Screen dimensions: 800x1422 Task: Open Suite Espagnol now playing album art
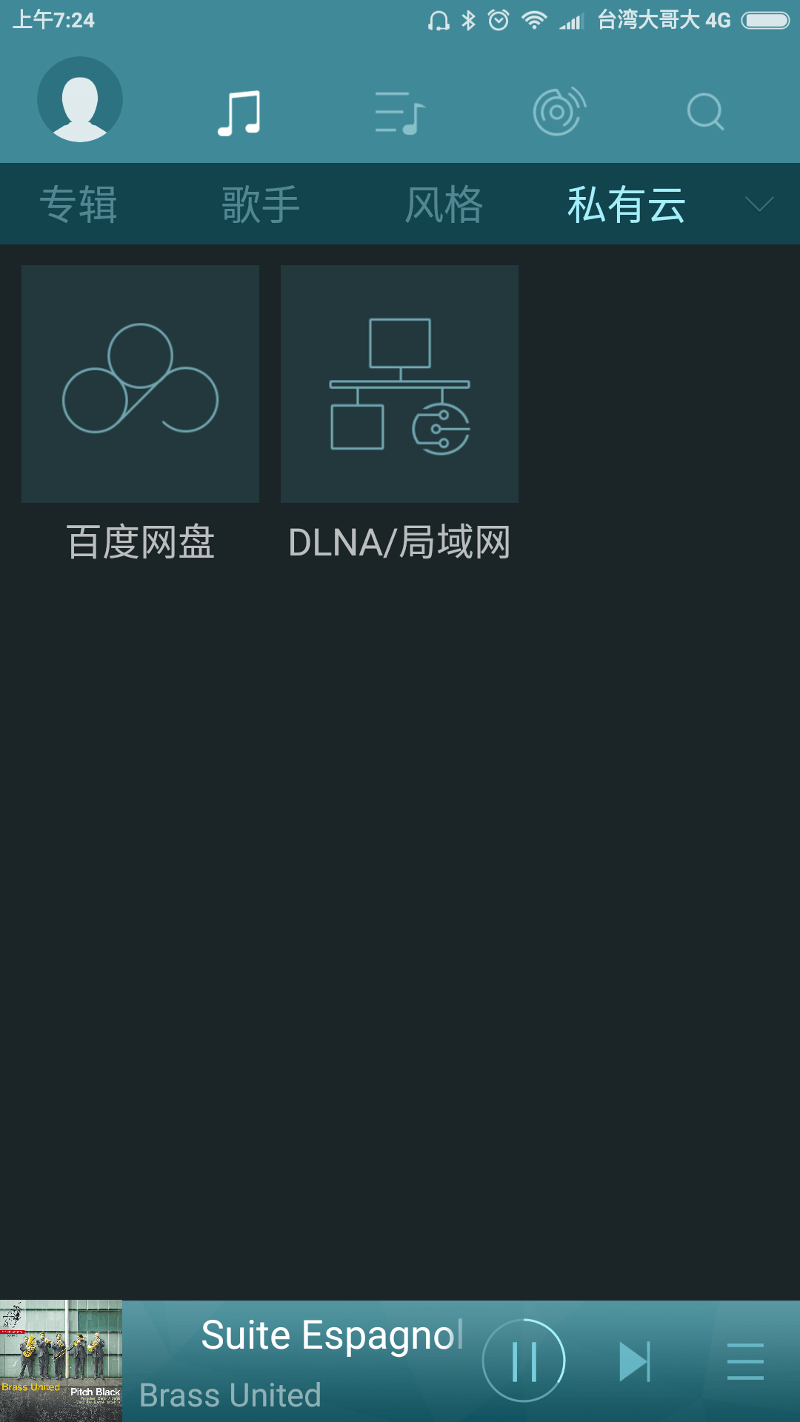[61, 1361]
